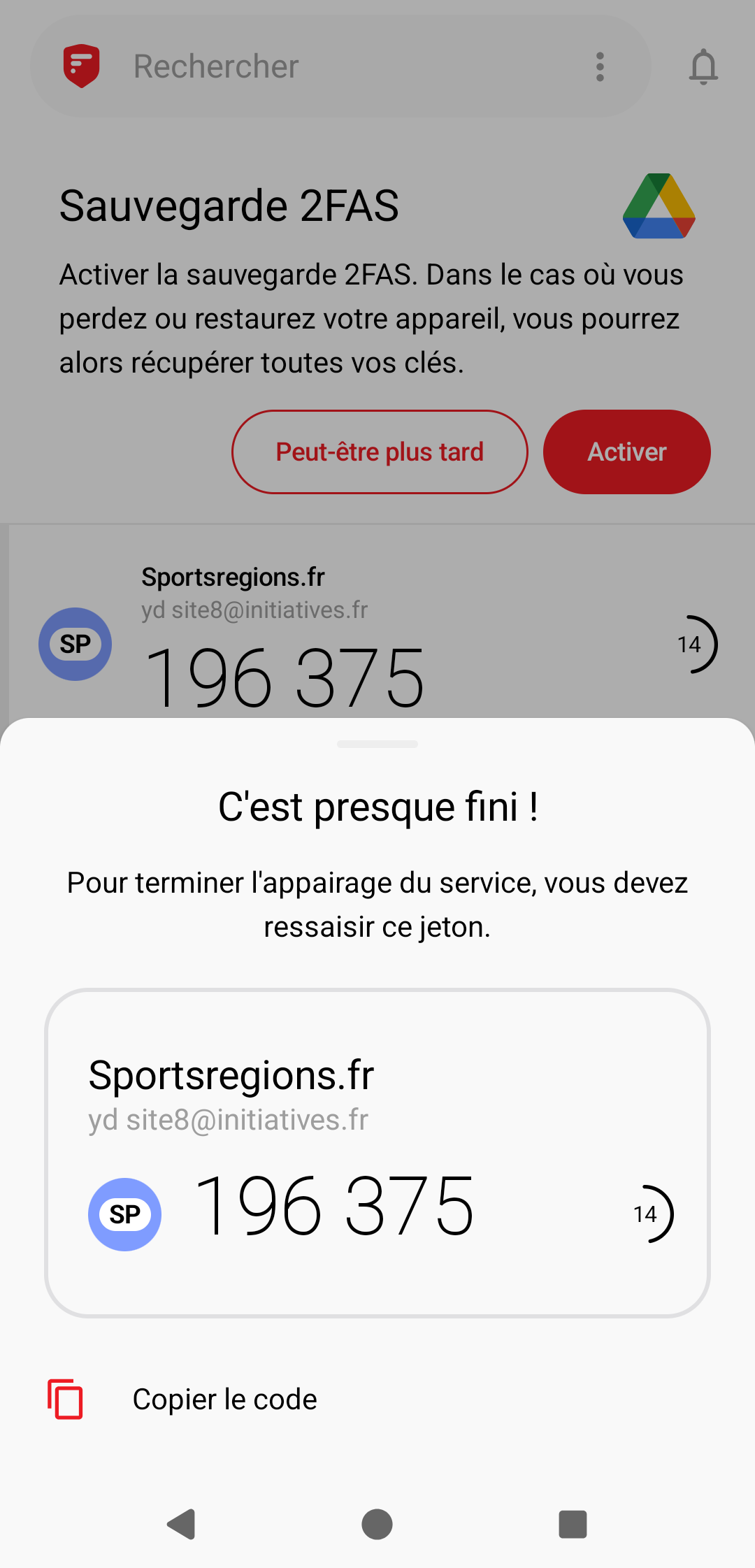Go back with the system back button
755x1568 pixels.
[182, 1524]
